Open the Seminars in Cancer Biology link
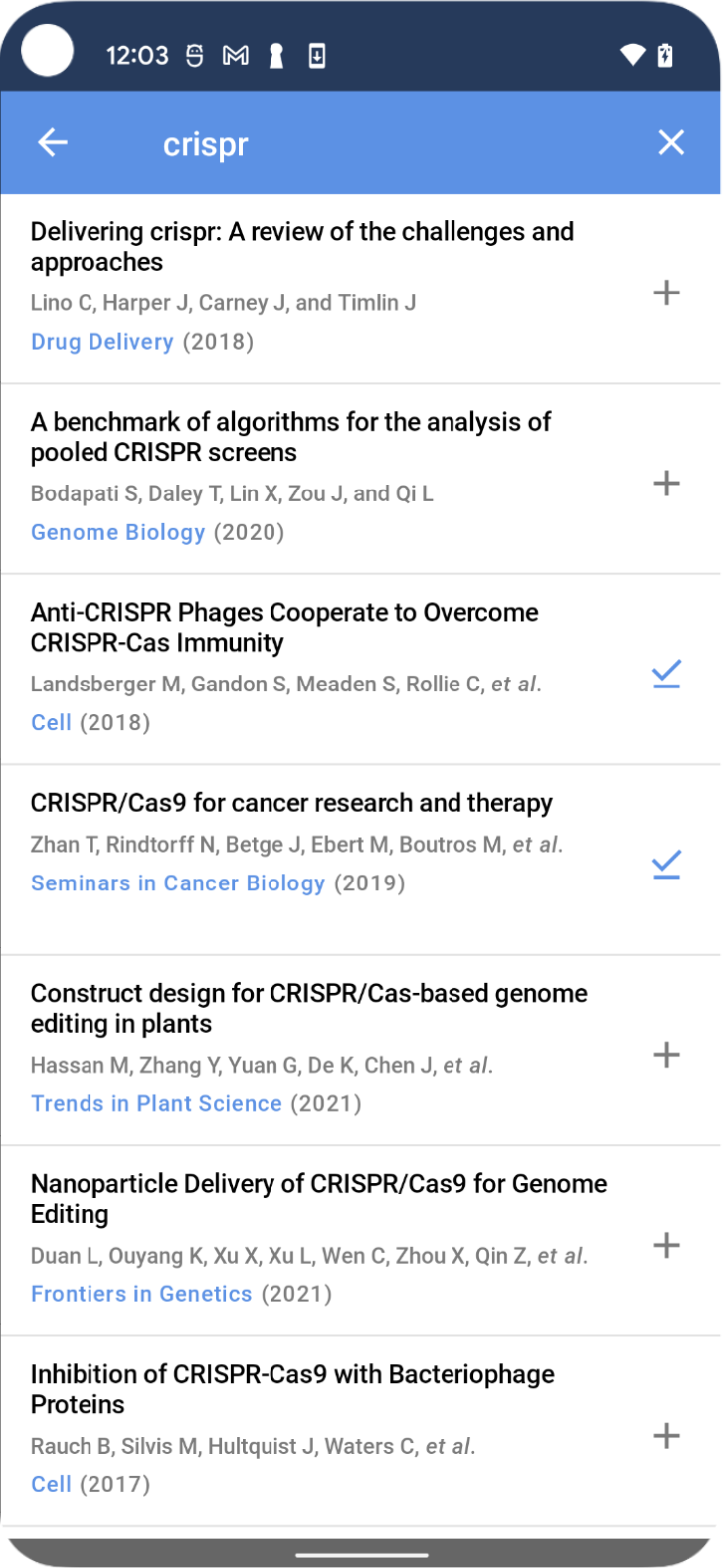This screenshot has width=723, height=1568. pyautogui.click(x=178, y=883)
